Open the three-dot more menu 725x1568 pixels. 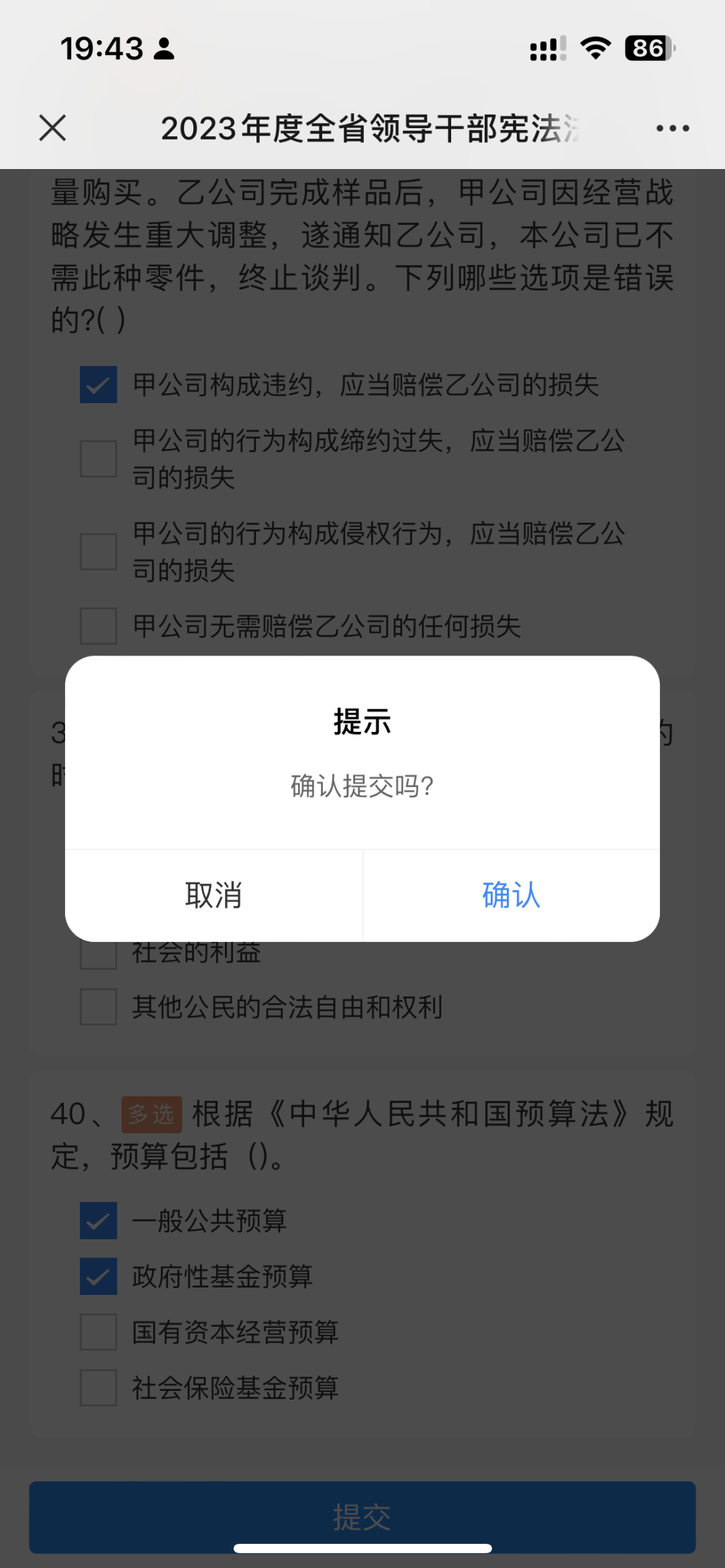coord(673,128)
